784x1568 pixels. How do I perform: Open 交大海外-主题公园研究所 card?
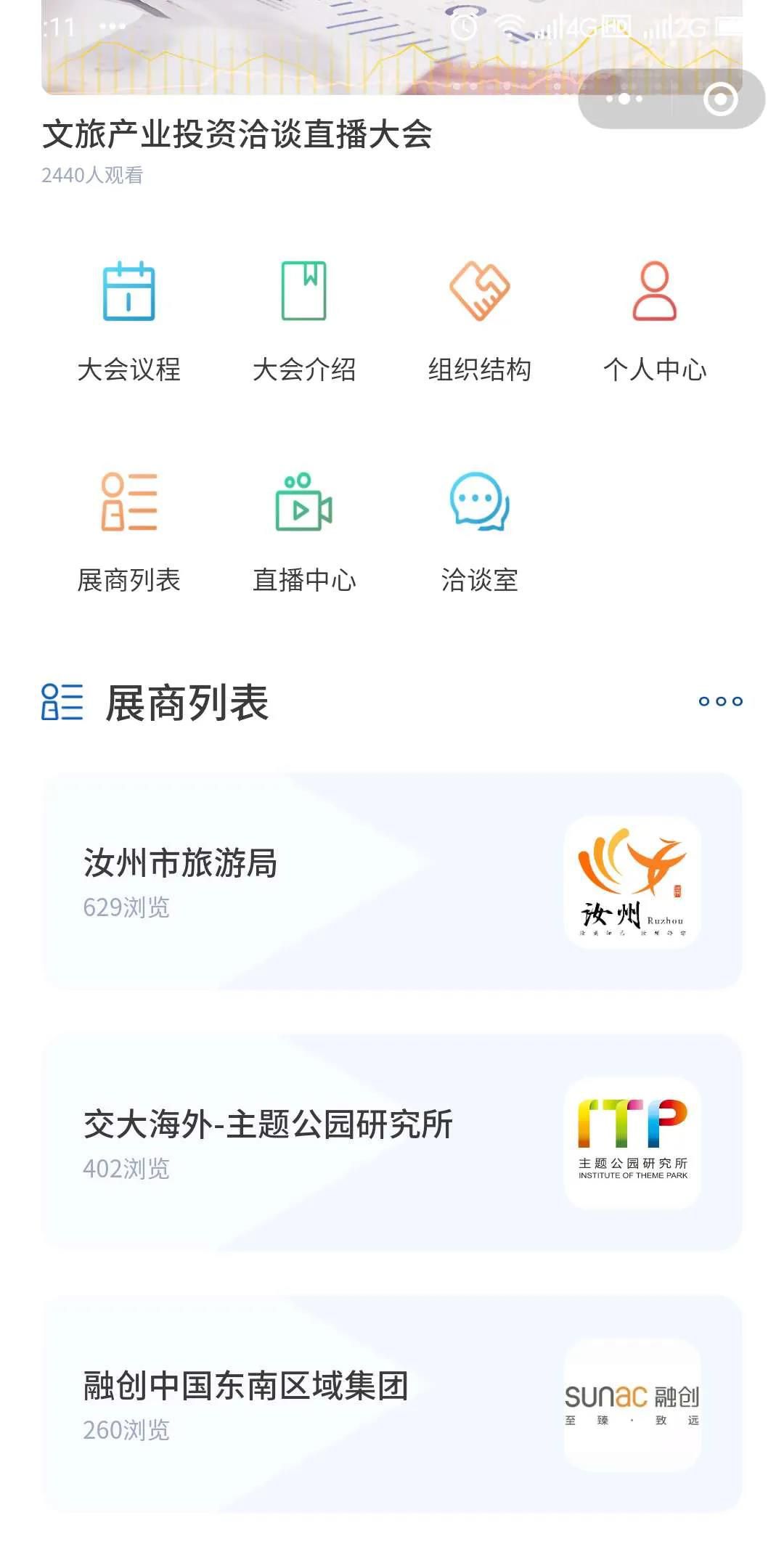point(392,1143)
